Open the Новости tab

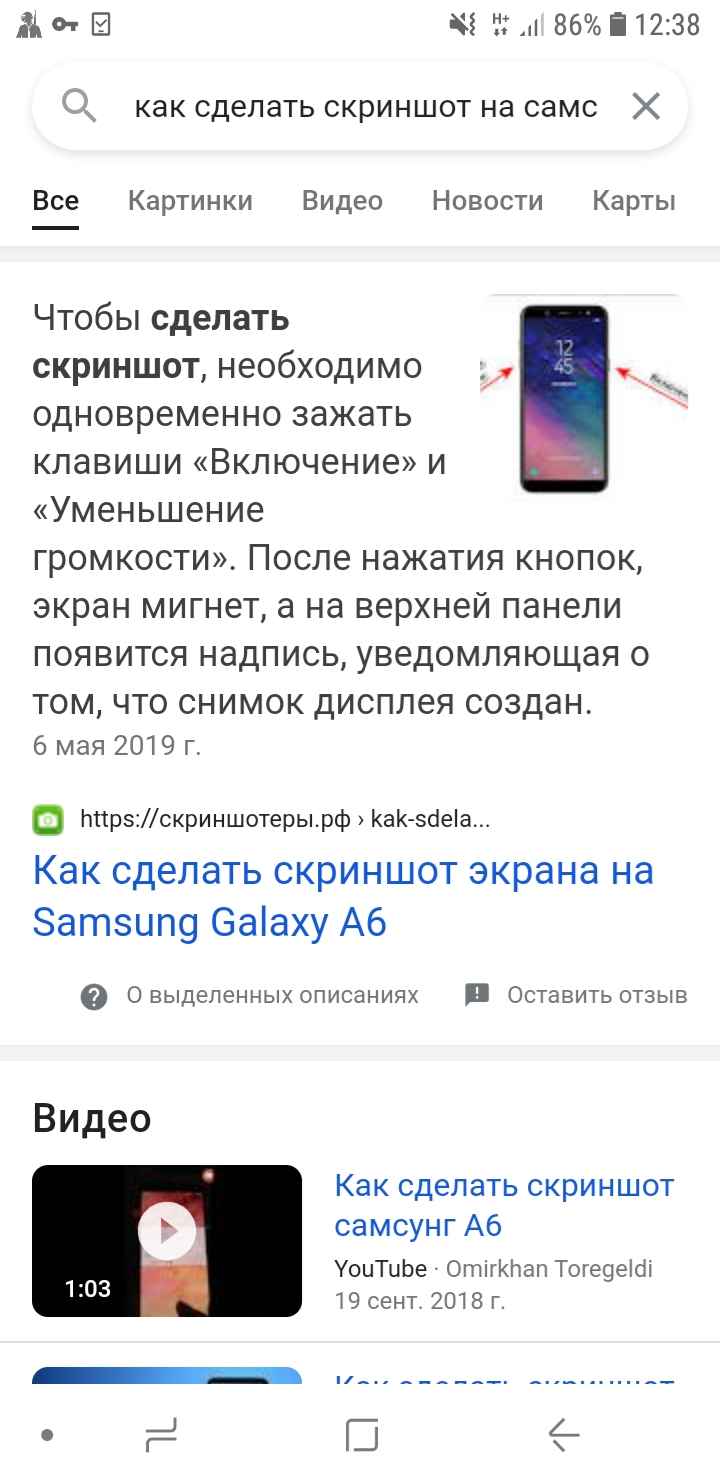point(487,200)
